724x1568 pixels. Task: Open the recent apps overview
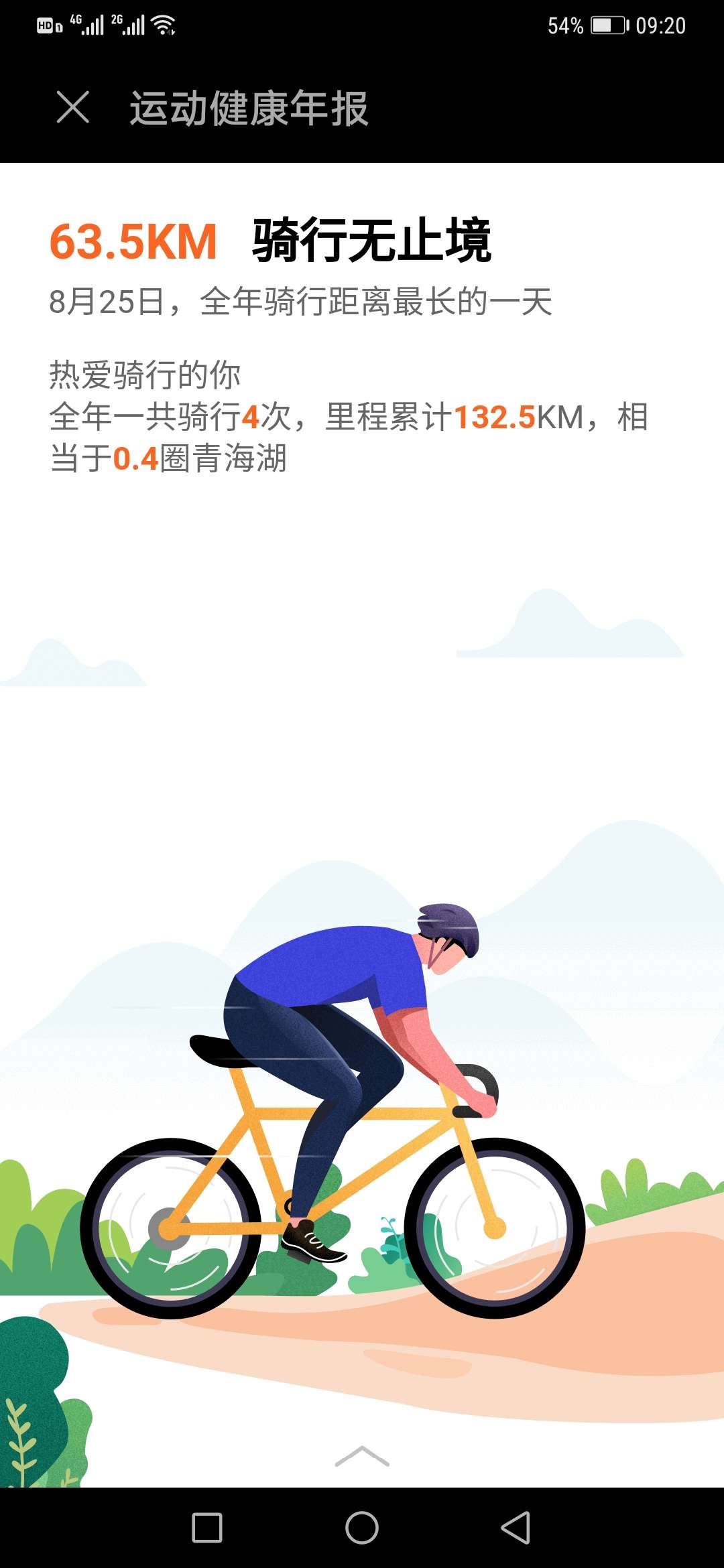(207, 1528)
